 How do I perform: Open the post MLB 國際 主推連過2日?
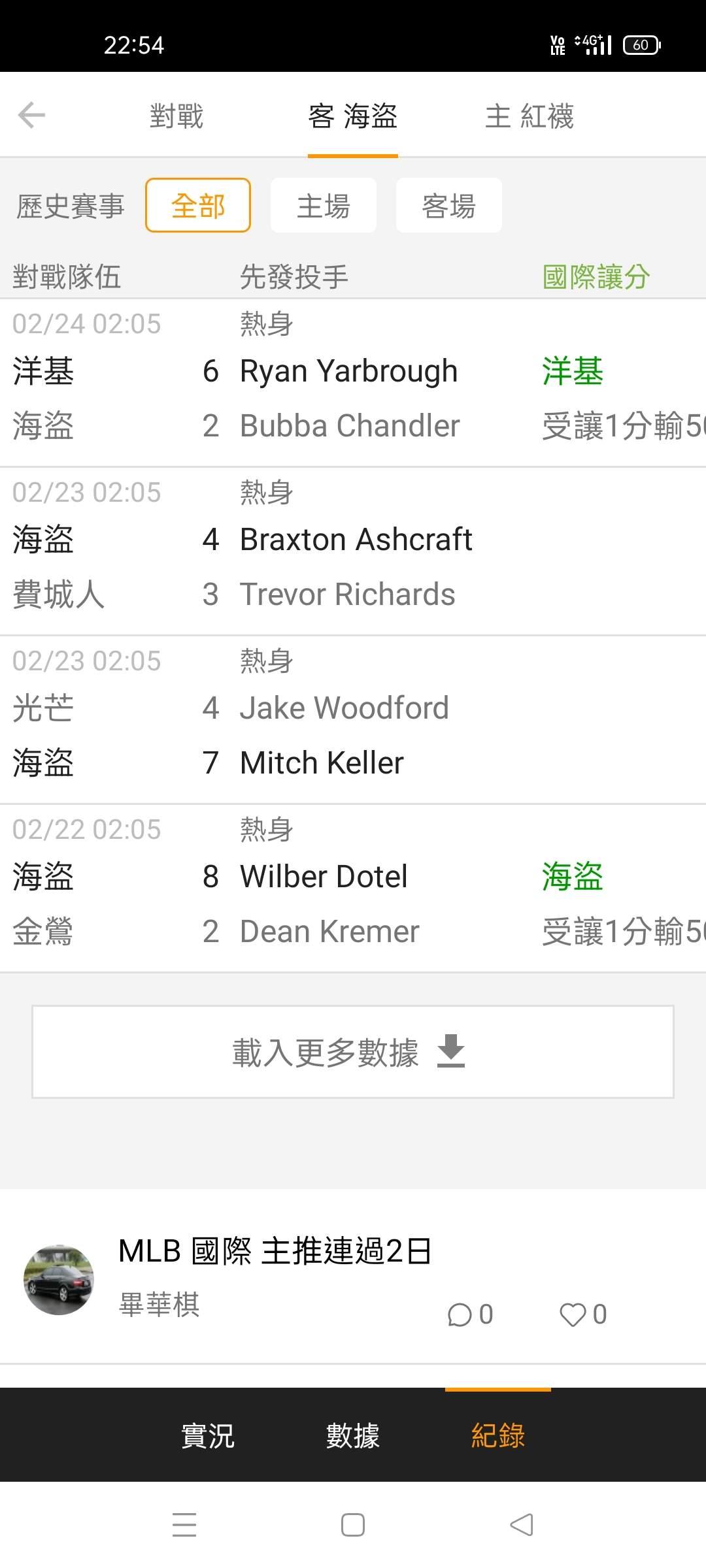(x=275, y=1251)
